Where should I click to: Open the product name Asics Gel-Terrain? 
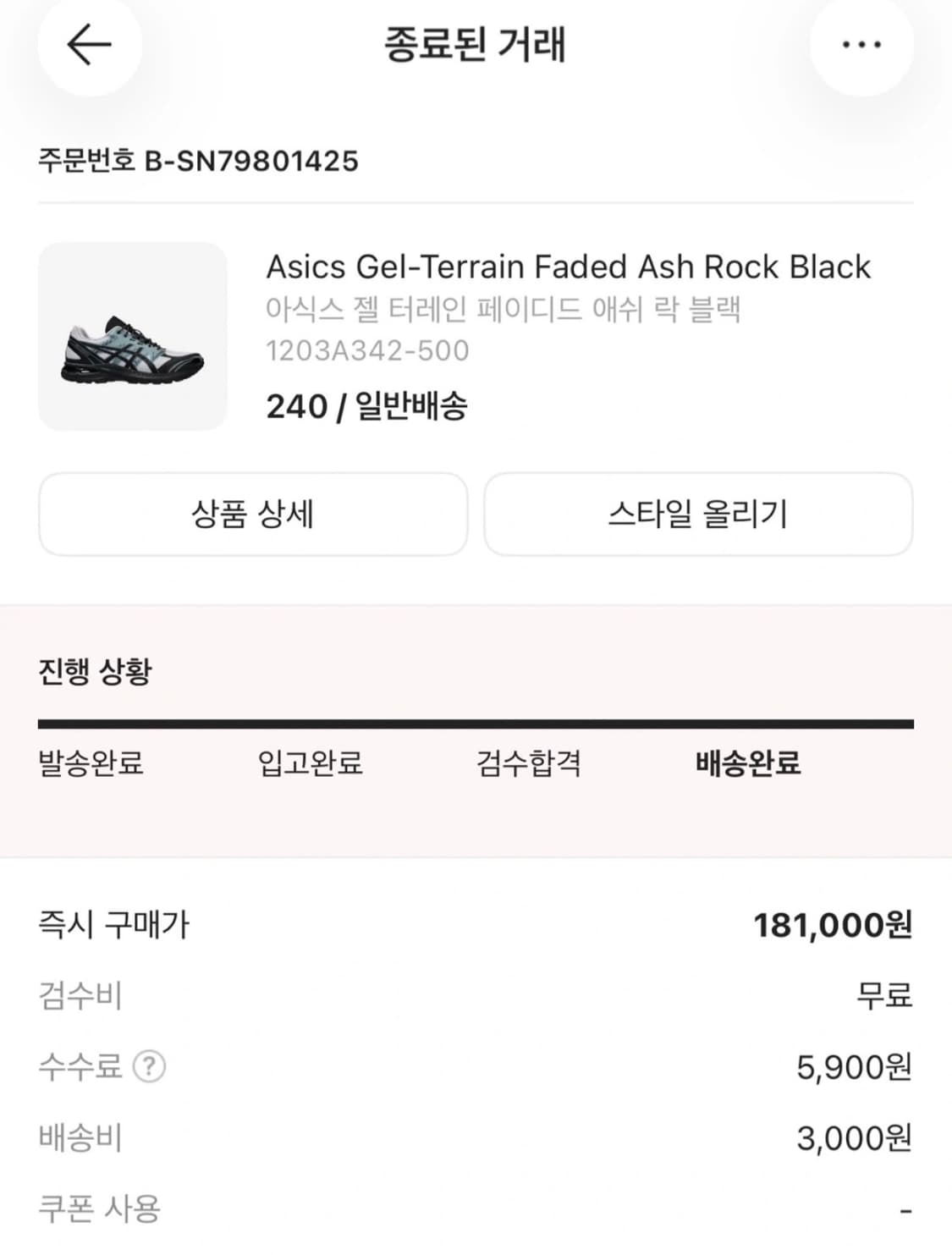point(568,267)
